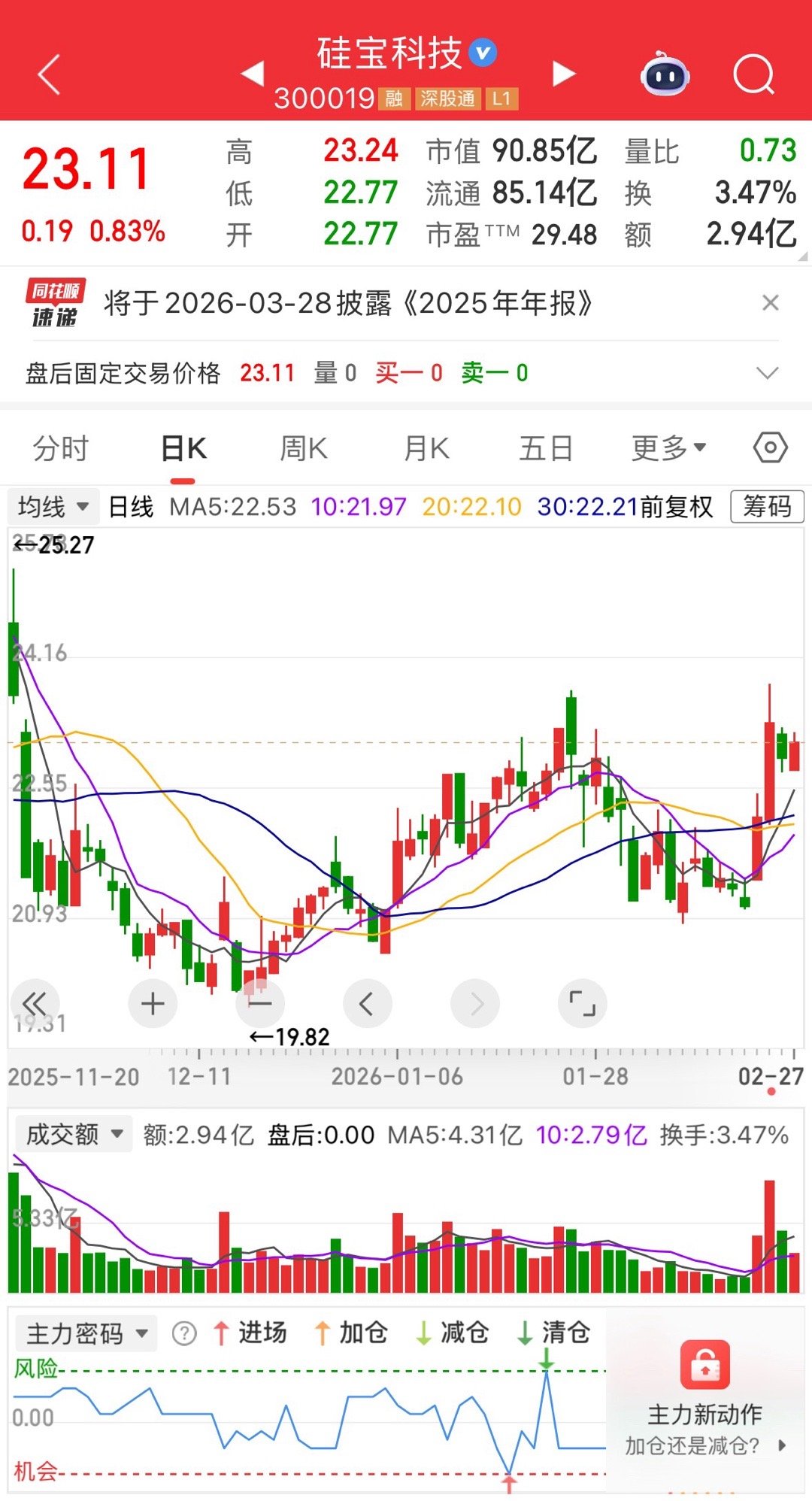Expand the 盘后固定交易价格 section
Image resolution: width=812 pixels, height=1501 pixels.
(767, 372)
